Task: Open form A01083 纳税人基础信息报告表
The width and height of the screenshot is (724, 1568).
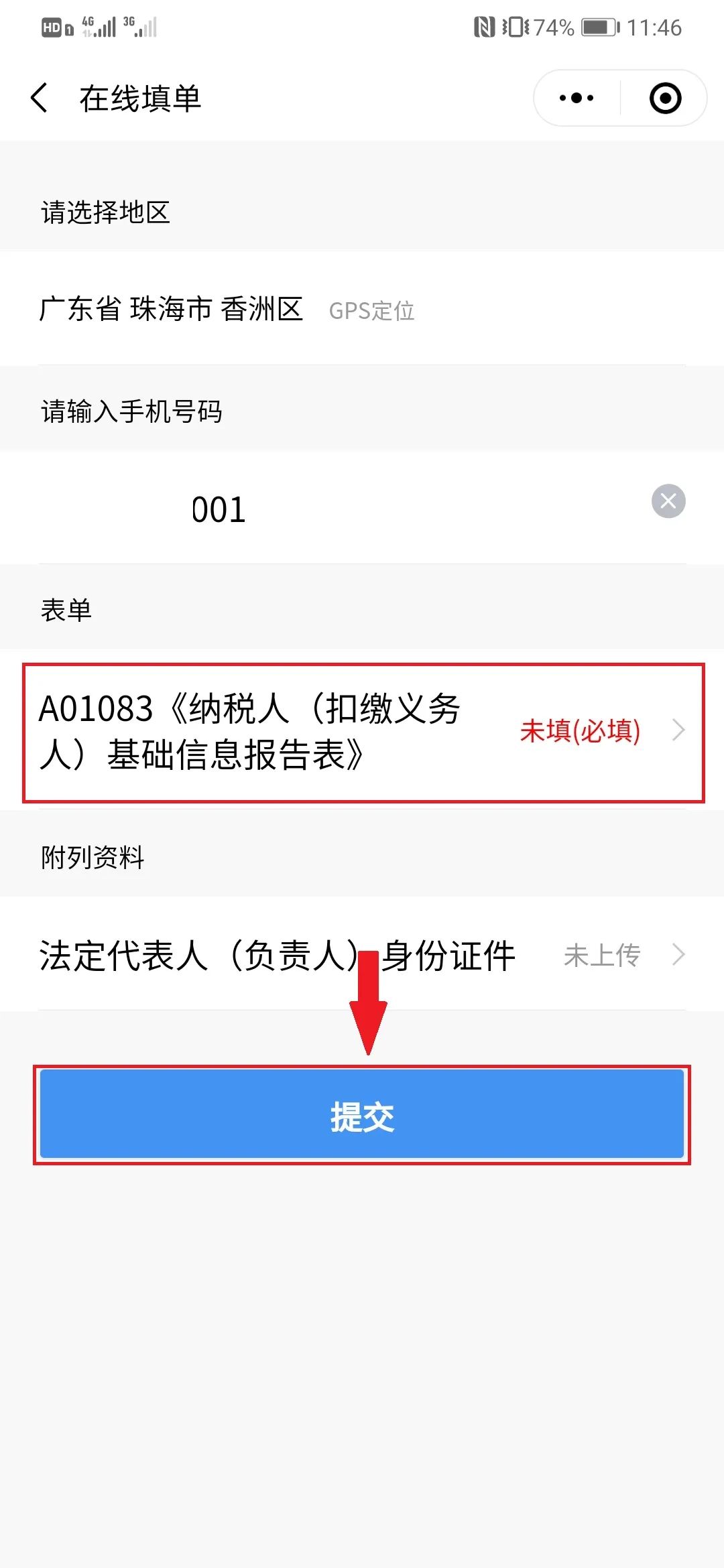Action: (x=363, y=732)
